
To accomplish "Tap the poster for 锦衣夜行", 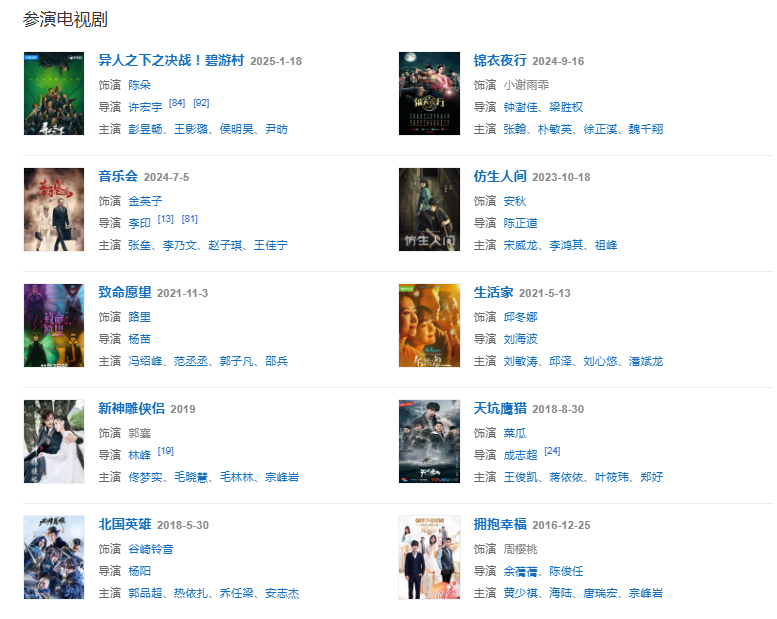I will (429, 93).
